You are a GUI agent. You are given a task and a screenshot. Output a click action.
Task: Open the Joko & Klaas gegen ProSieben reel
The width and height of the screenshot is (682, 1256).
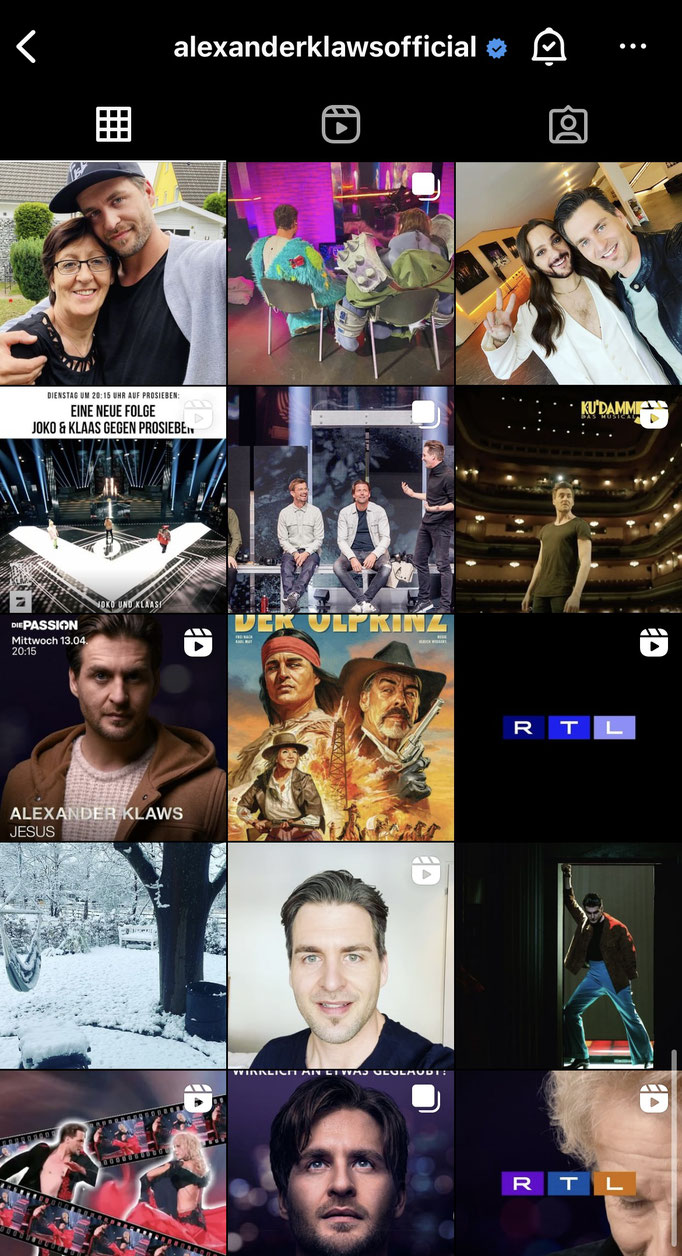coord(113,500)
